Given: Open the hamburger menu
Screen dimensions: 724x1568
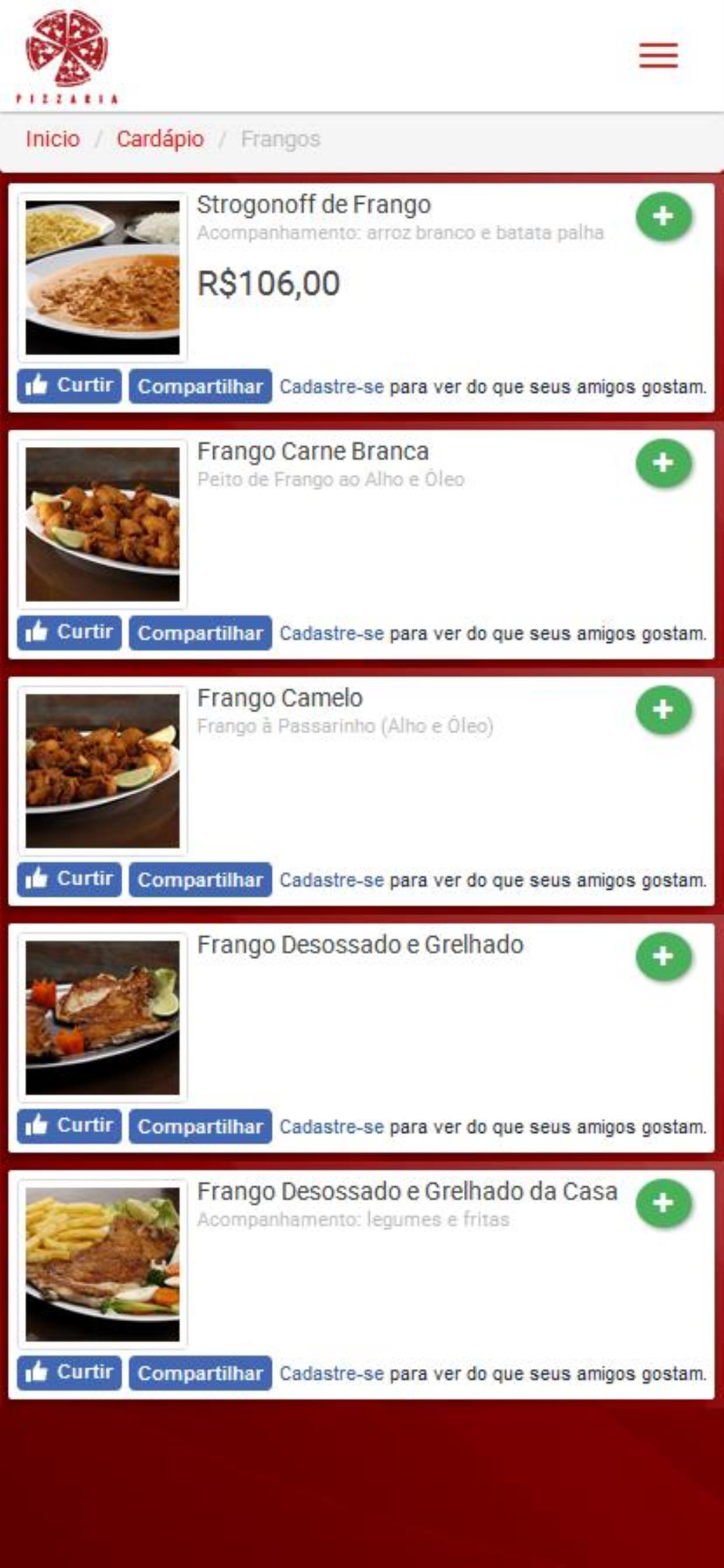Looking at the screenshot, I should tap(658, 56).
